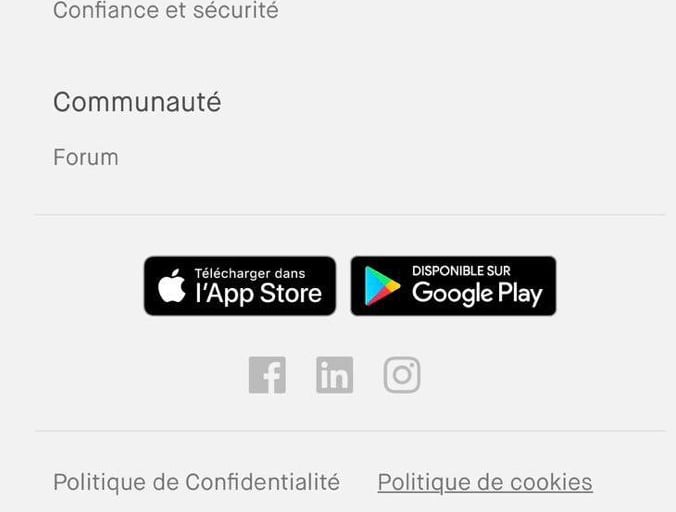Open Politique de cookies link

[x=485, y=482]
